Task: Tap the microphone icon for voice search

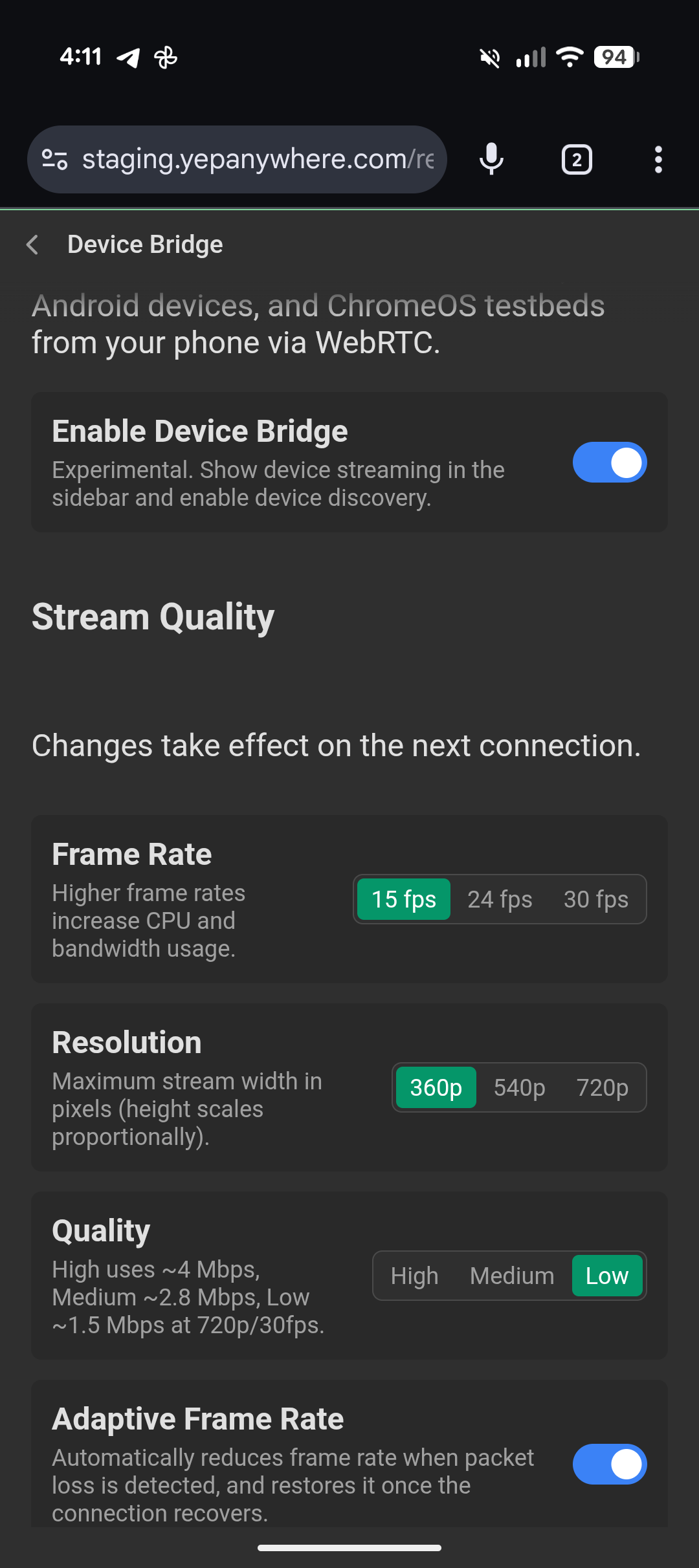Action: pyautogui.click(x=491, y=159)
